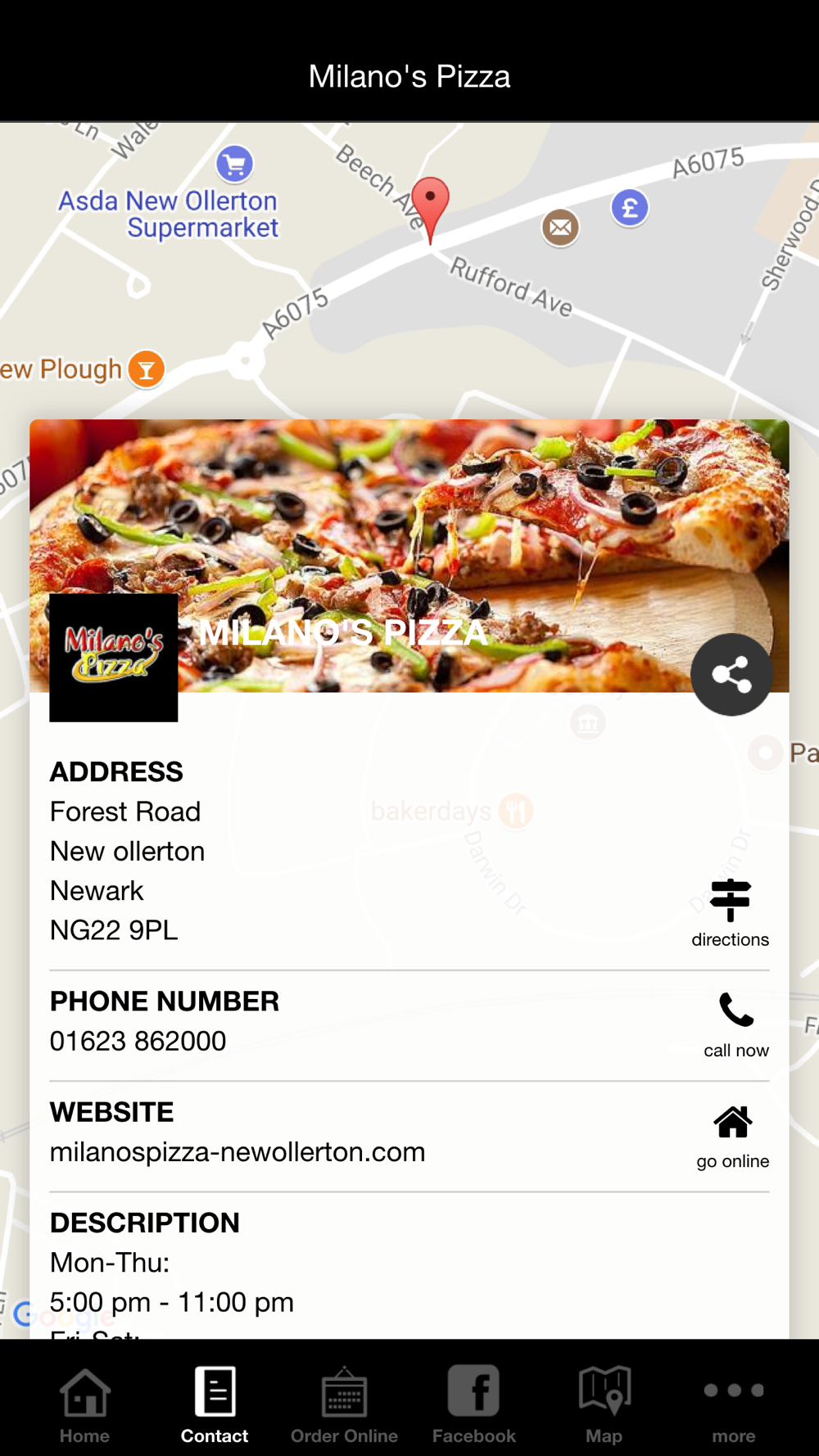Image resolution: width=819 pixels, height=1456 pixels.
Task: Switch to the Home tab
Action: [x=84, y=1403]
